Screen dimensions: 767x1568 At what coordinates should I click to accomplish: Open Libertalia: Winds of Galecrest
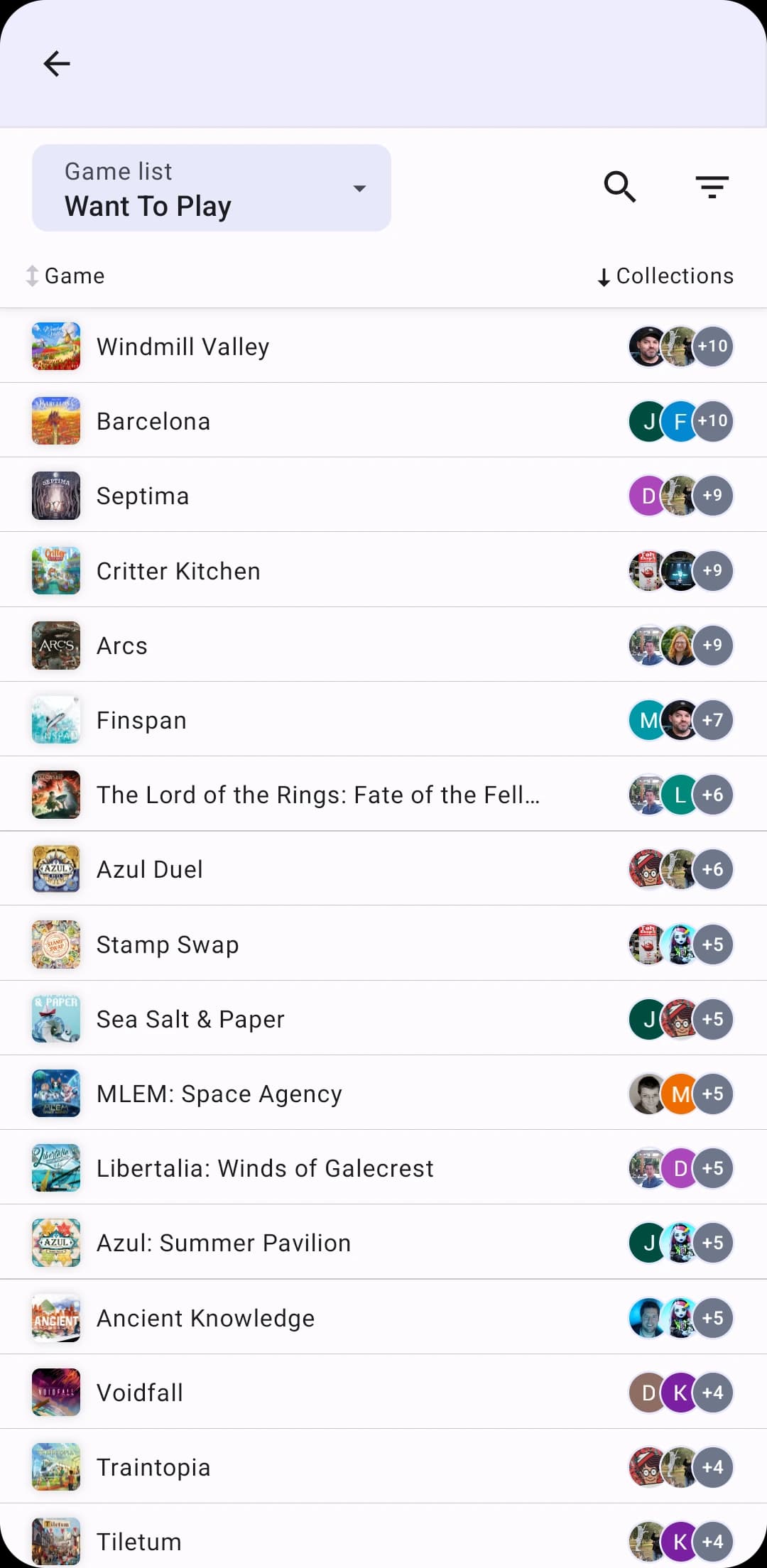[x=264, y=1168]
